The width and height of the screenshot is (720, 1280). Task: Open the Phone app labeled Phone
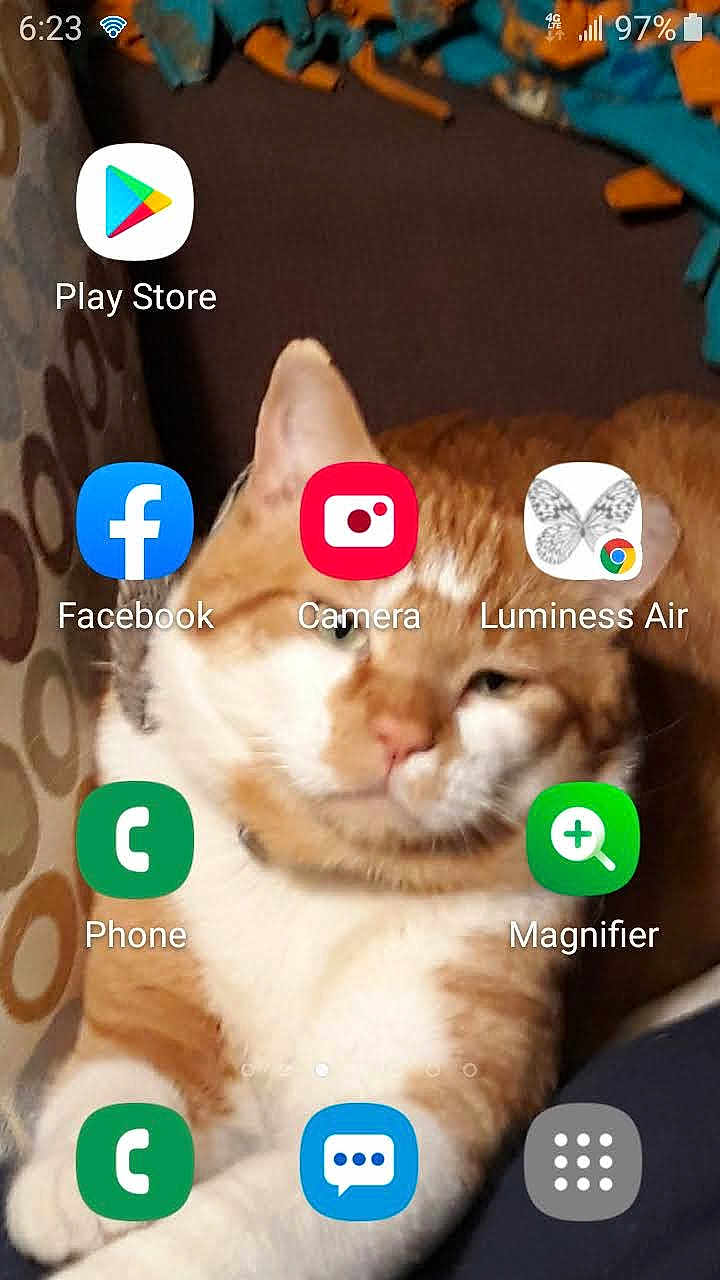coord(135,840)
